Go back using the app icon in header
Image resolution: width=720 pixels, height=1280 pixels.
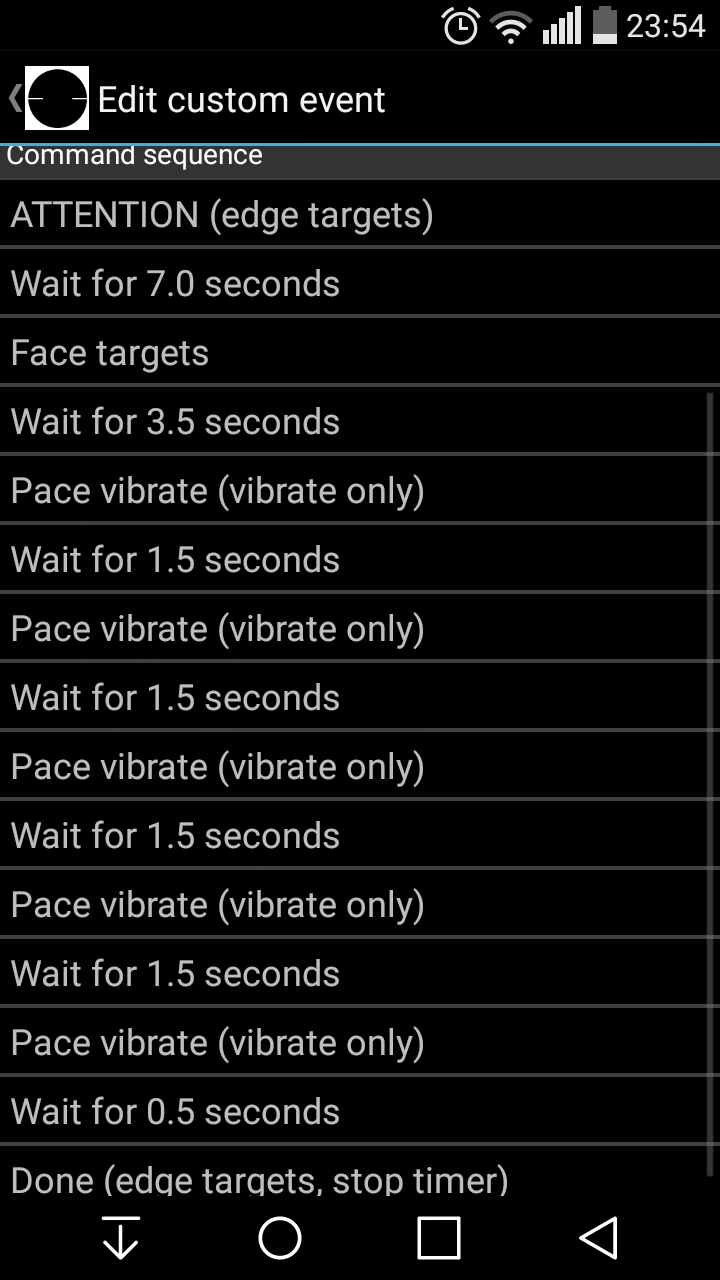[50, 98]
